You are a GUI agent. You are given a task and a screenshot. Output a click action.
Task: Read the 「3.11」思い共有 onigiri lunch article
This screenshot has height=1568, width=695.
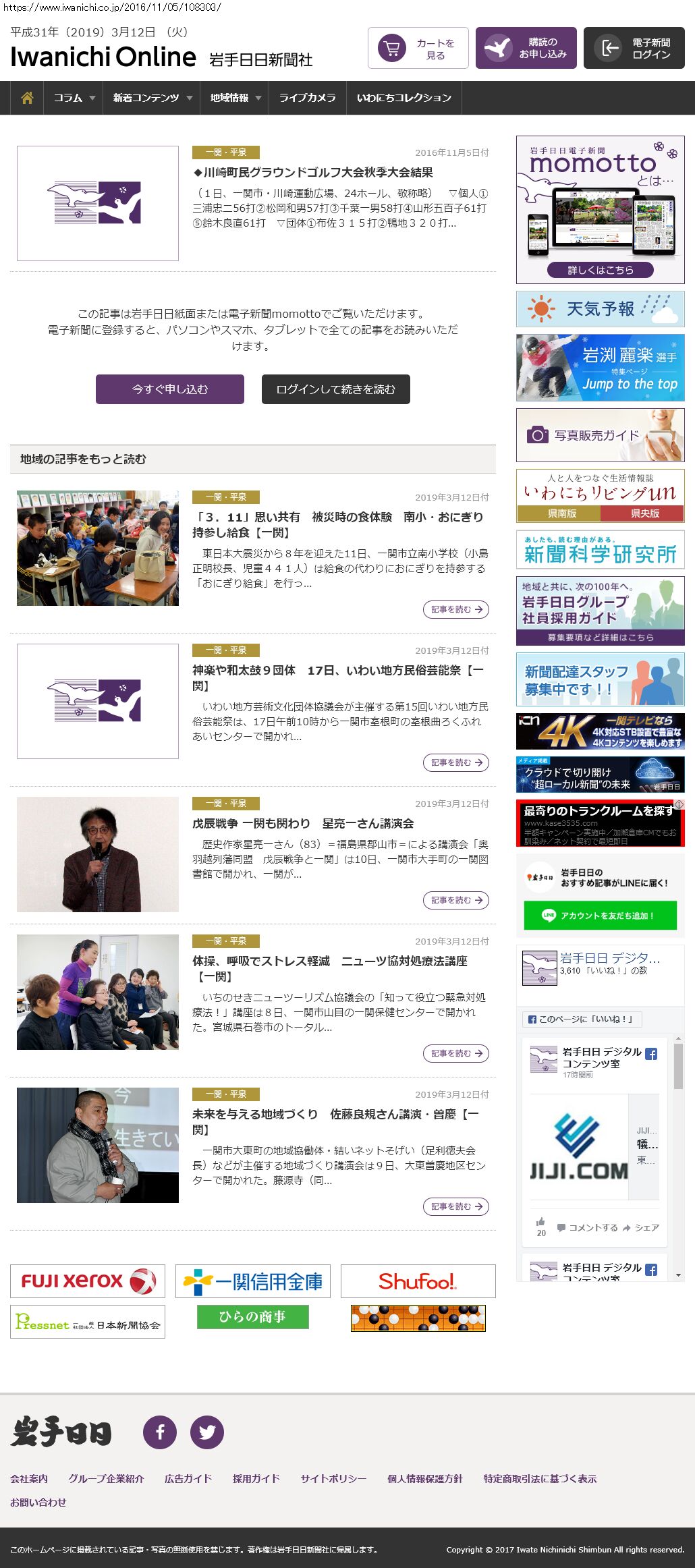click(337, 524)
